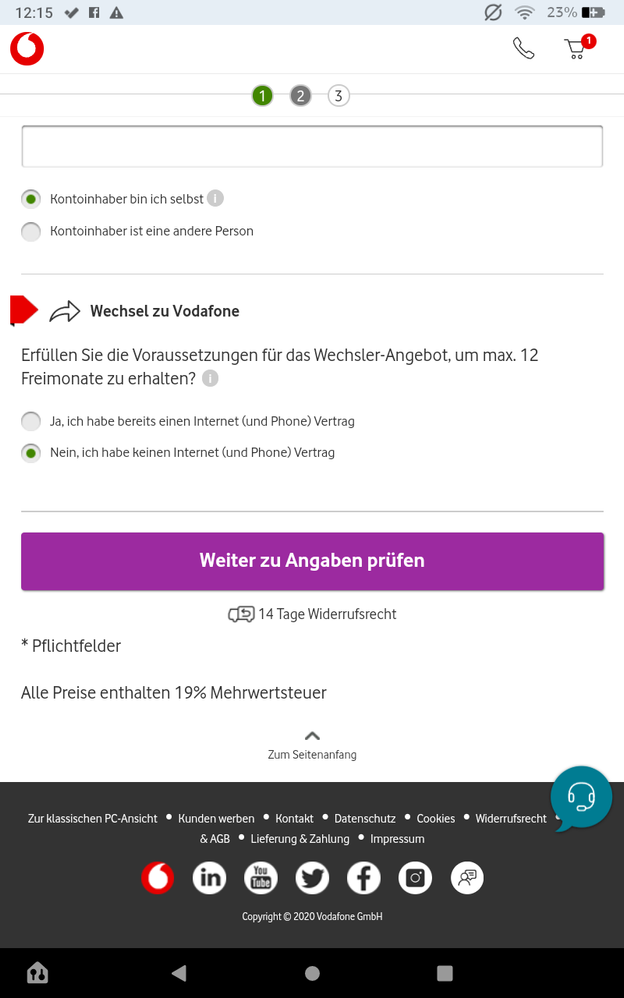Screen dimensions: 624x998
Task: Go back with the system back button
Action: tap(179, 972)
